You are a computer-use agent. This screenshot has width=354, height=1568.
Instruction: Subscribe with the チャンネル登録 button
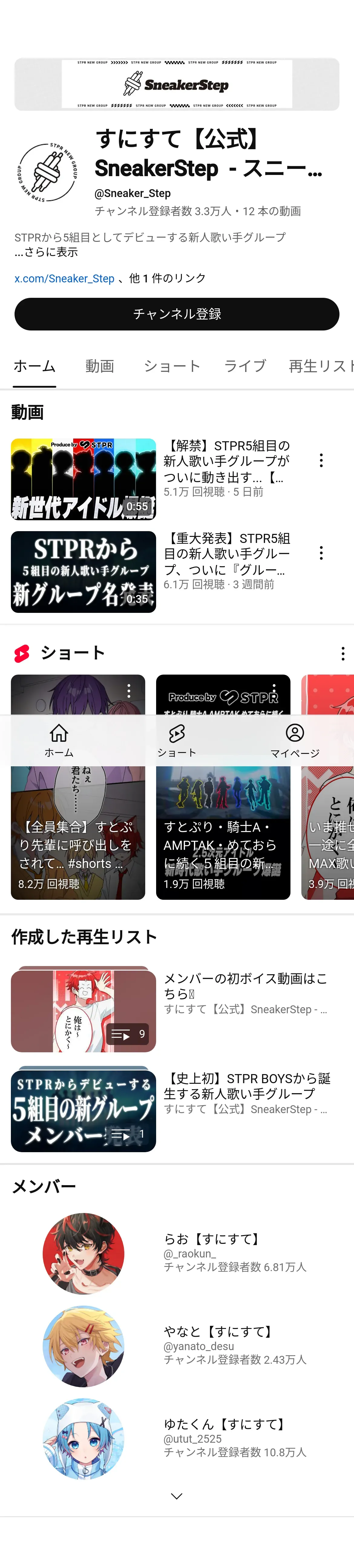pyautogui.click(x=176, y=314)
